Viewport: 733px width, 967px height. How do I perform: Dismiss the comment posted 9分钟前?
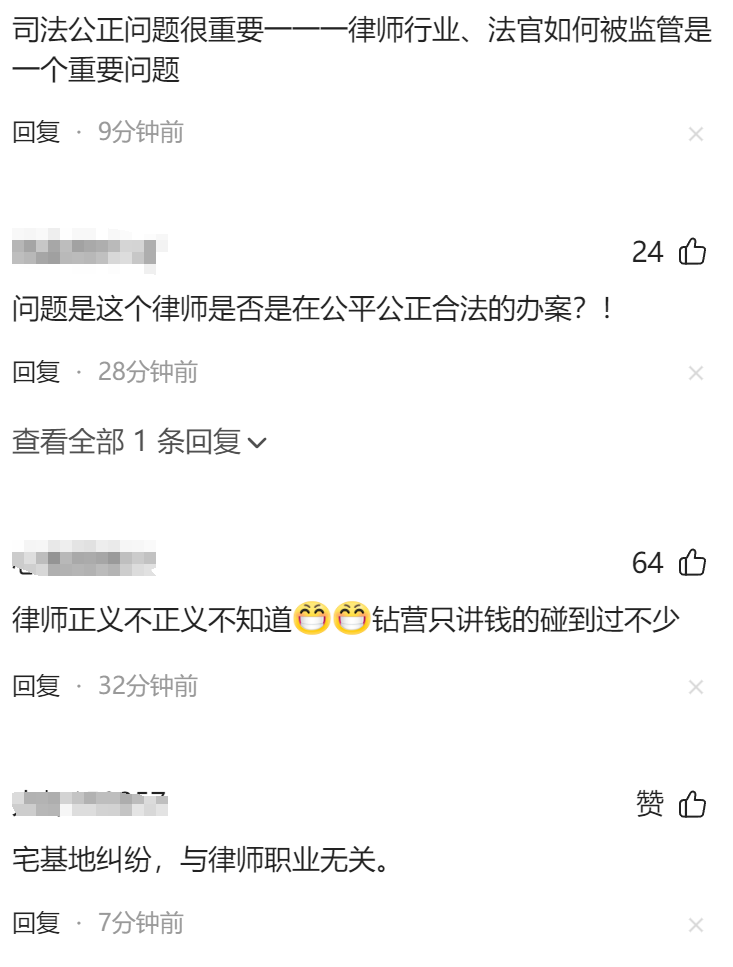click(696, 134)
